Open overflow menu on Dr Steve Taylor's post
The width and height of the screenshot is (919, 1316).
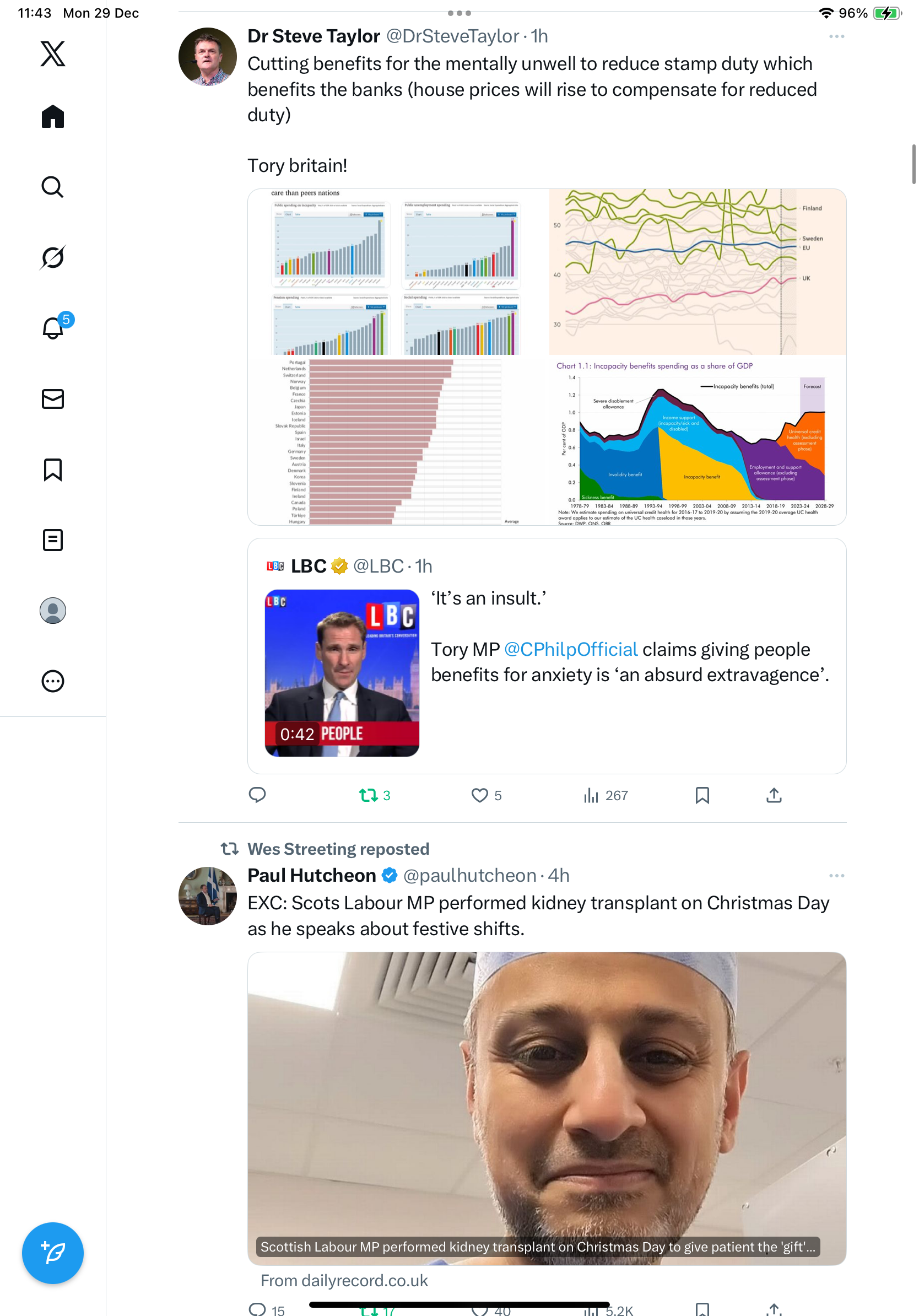(836, 37)
